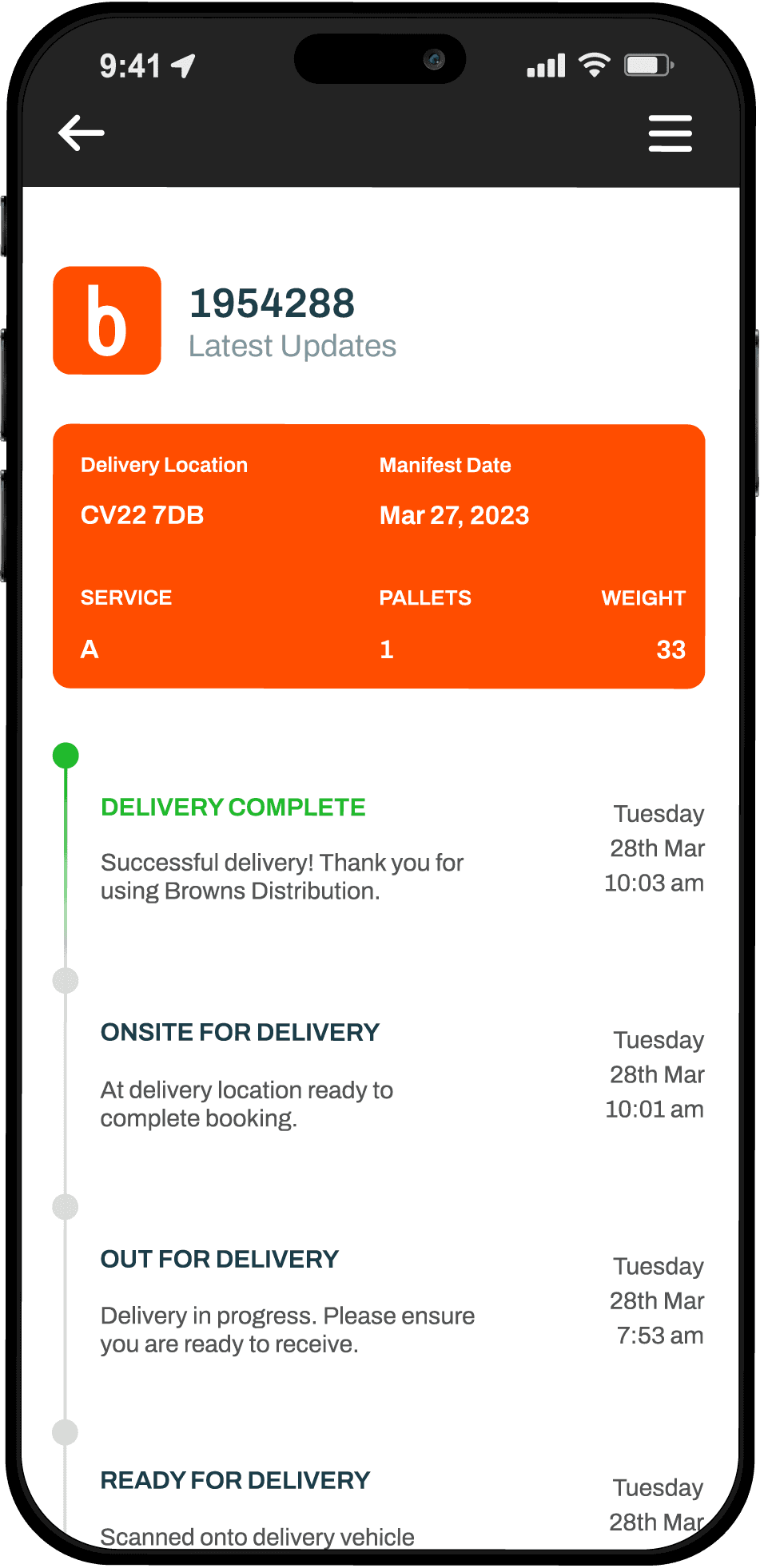760x1568 pixels.
Task: Select the Latest Updates heading
Action: coord(292,345)
